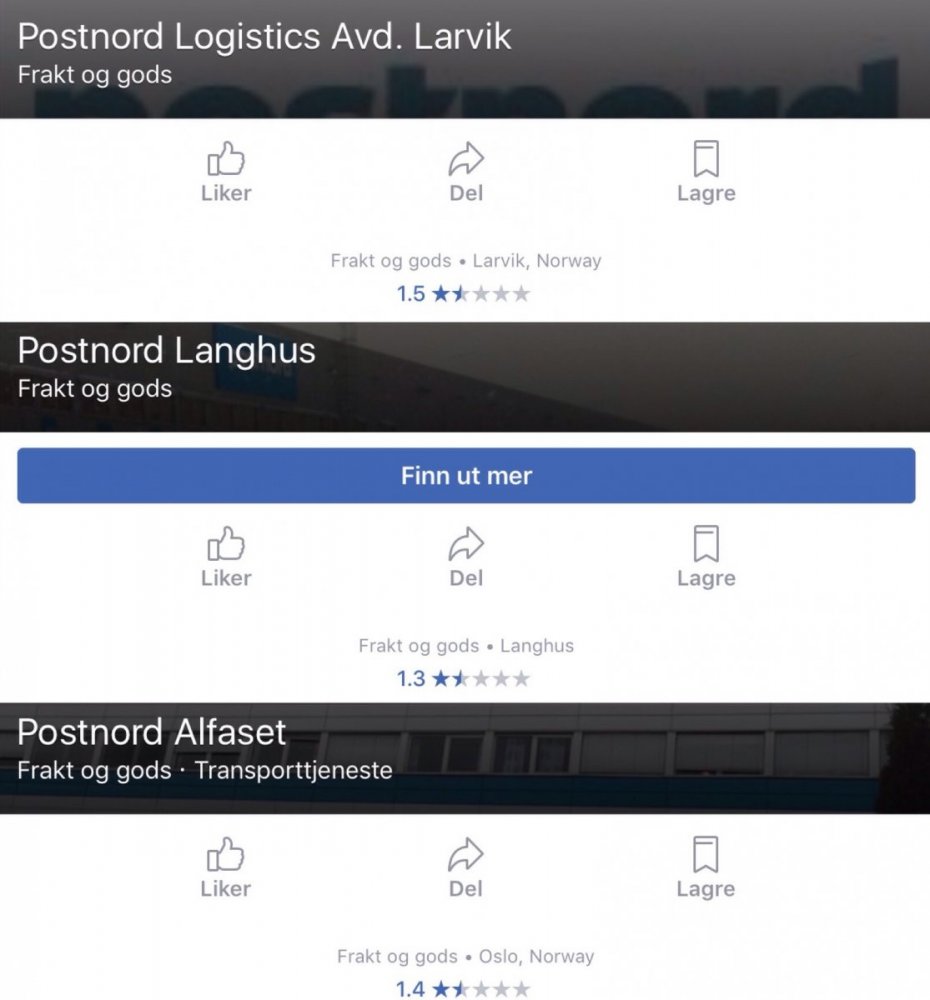930x1000 pixels.
Task: Open the Postnord Alfaset page
Action: pyautogui.click(x=152, y=734)
